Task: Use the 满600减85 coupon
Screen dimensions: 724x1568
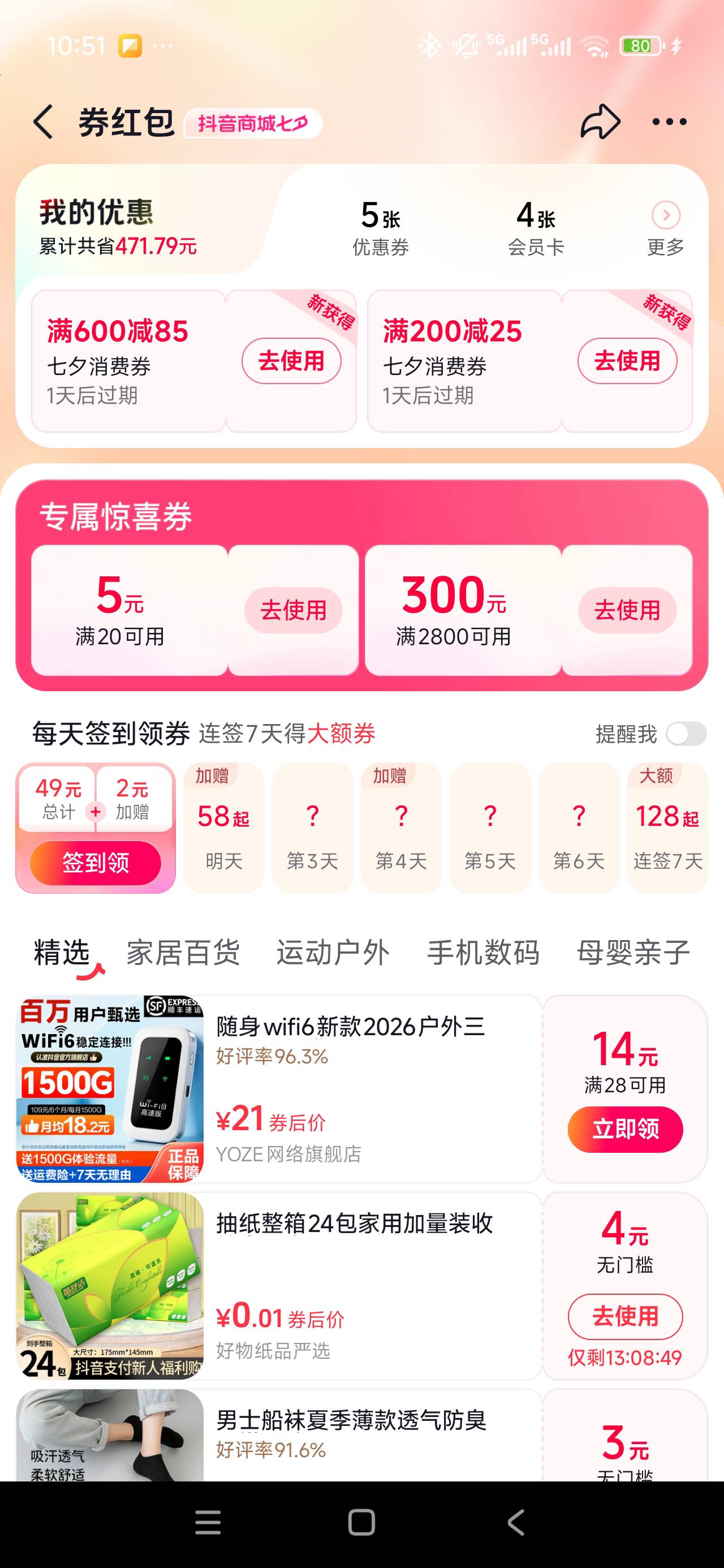Action: click(x=291, y=361)
